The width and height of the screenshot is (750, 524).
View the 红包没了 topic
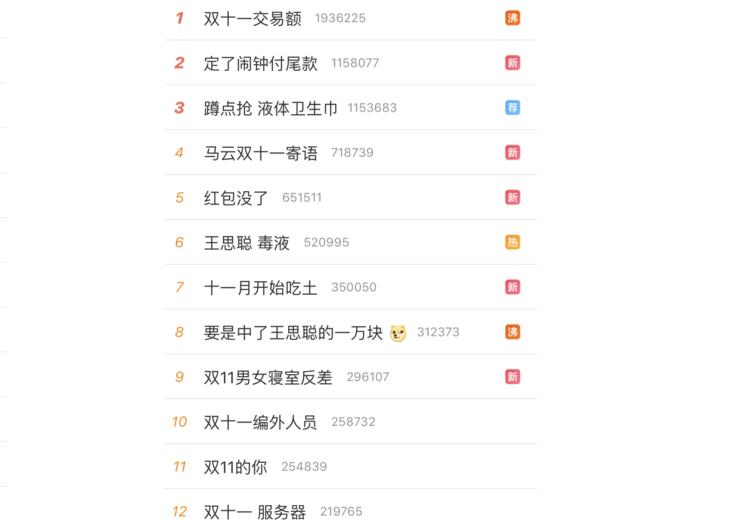236,198
